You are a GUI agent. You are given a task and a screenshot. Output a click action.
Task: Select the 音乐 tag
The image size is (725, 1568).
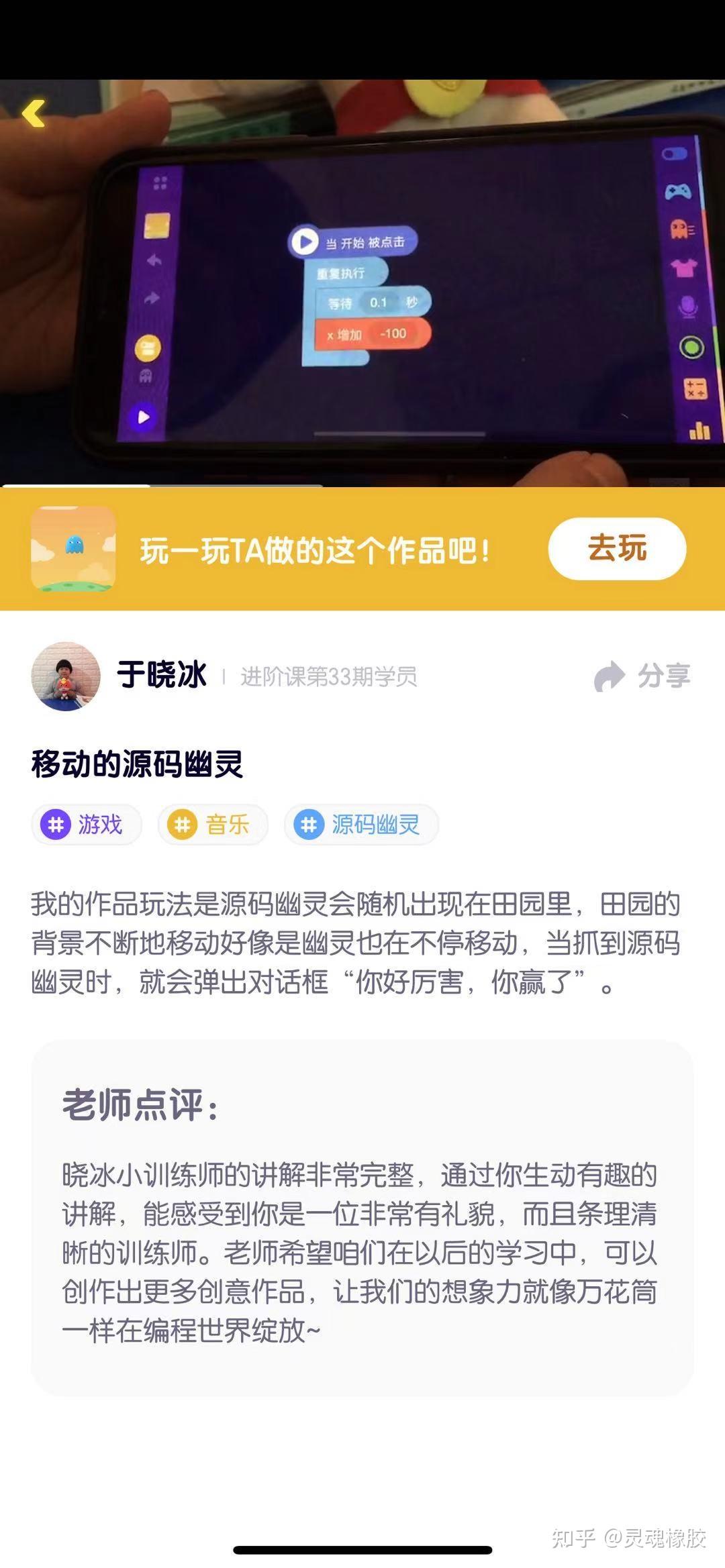tap(212, 824)
